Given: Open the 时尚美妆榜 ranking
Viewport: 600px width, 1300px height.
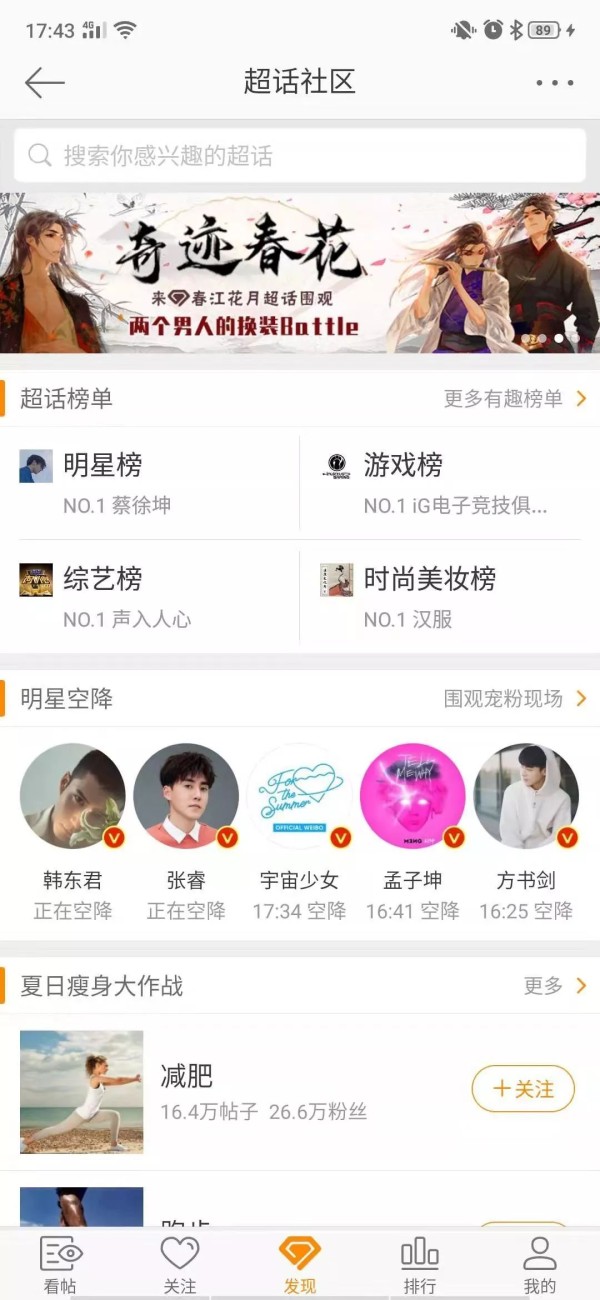Looking at the screenshot, I should pos(430,578).
